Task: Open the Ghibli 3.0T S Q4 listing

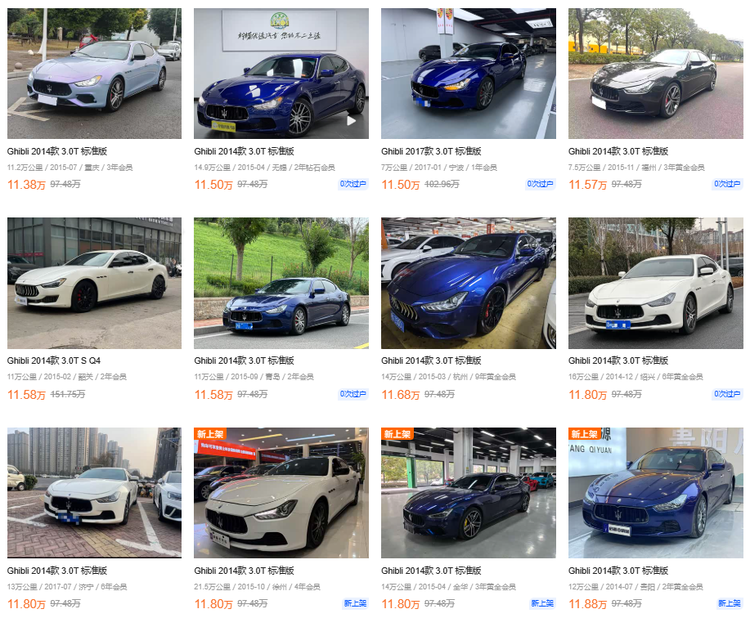Action: pyautogui.click(x=94, y=283)
